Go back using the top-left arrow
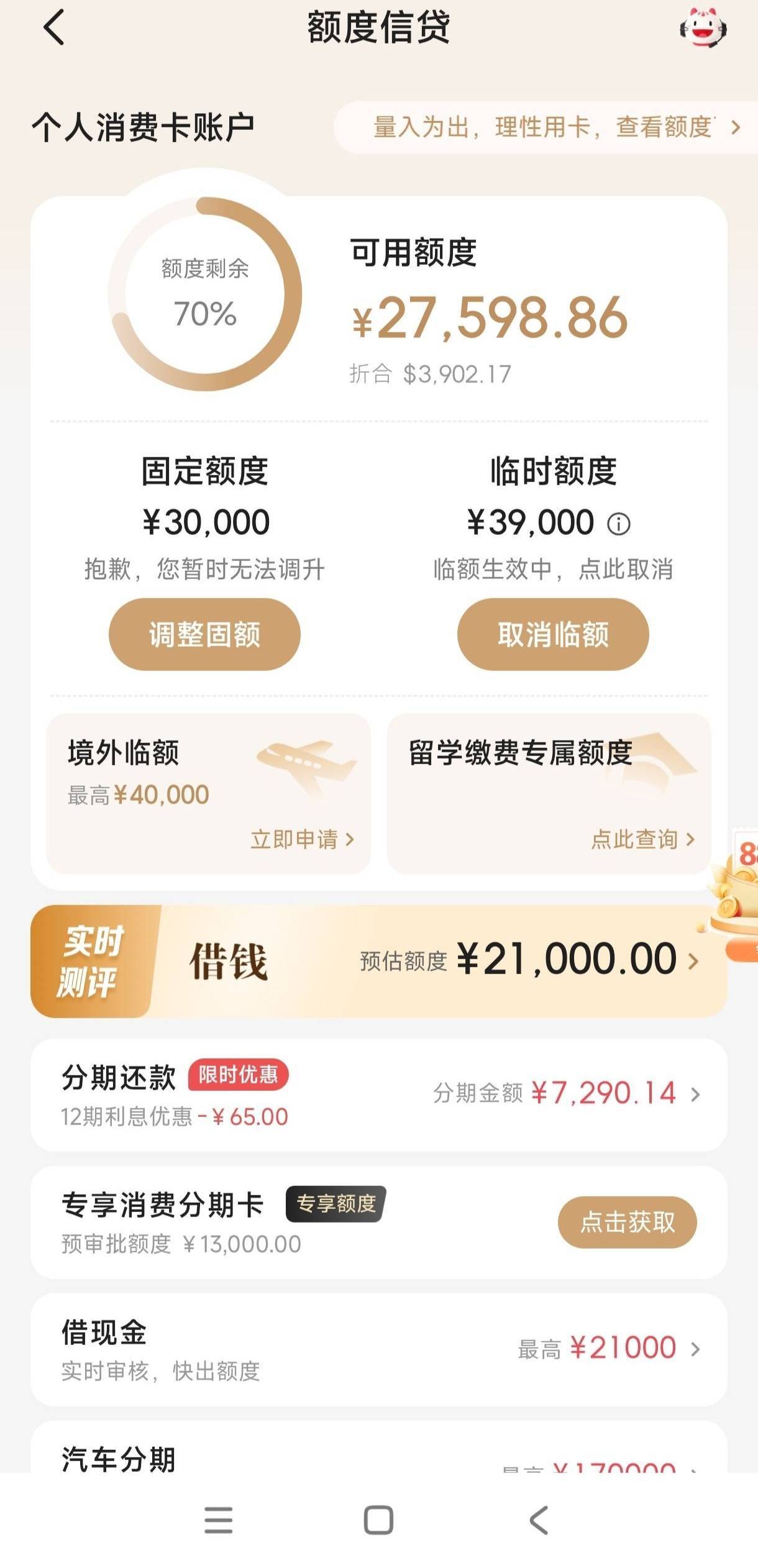This screenshot has width=758, height=1568. click(x=54, y=27)
